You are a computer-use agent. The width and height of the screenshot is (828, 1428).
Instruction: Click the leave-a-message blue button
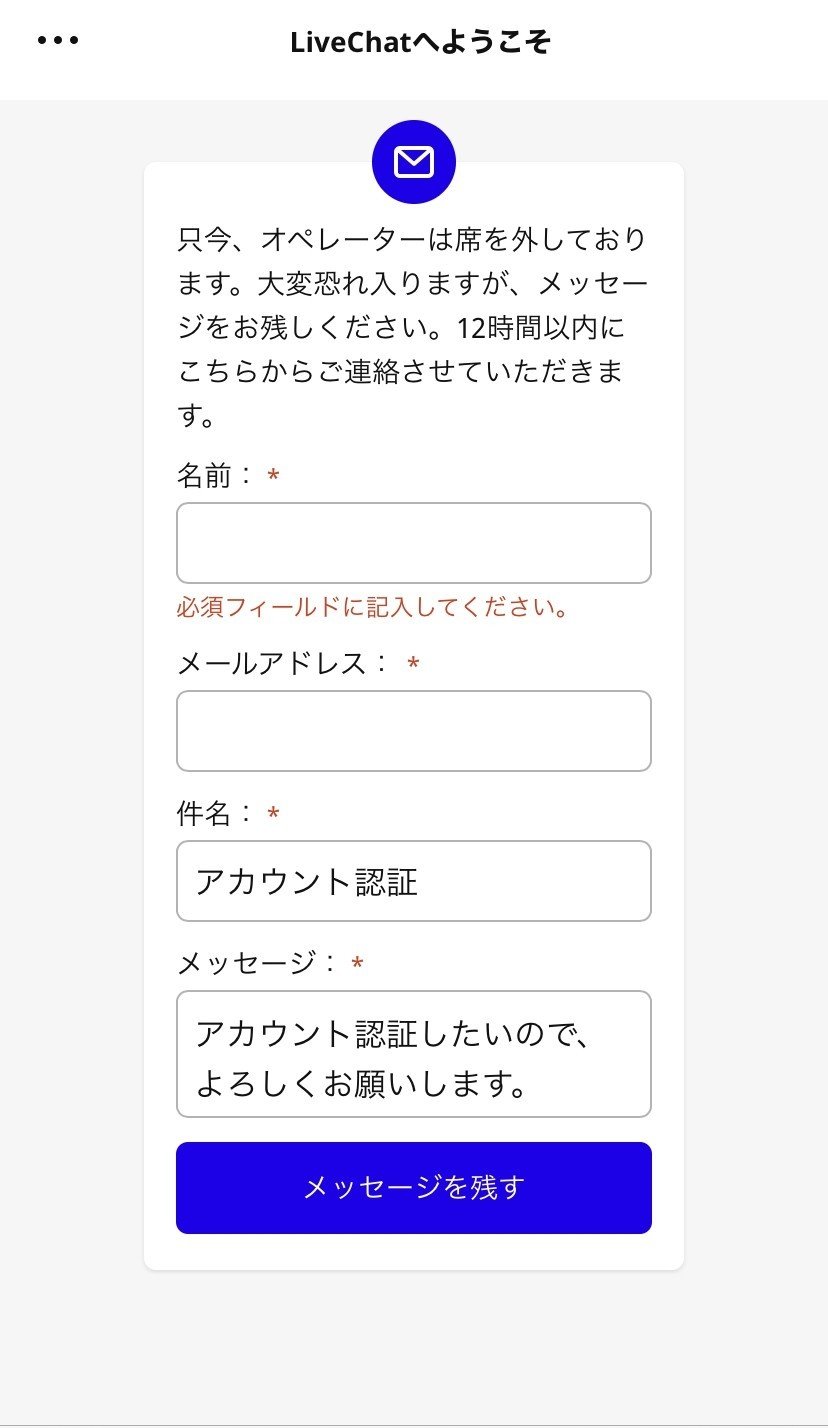(x=414, y=1187)
